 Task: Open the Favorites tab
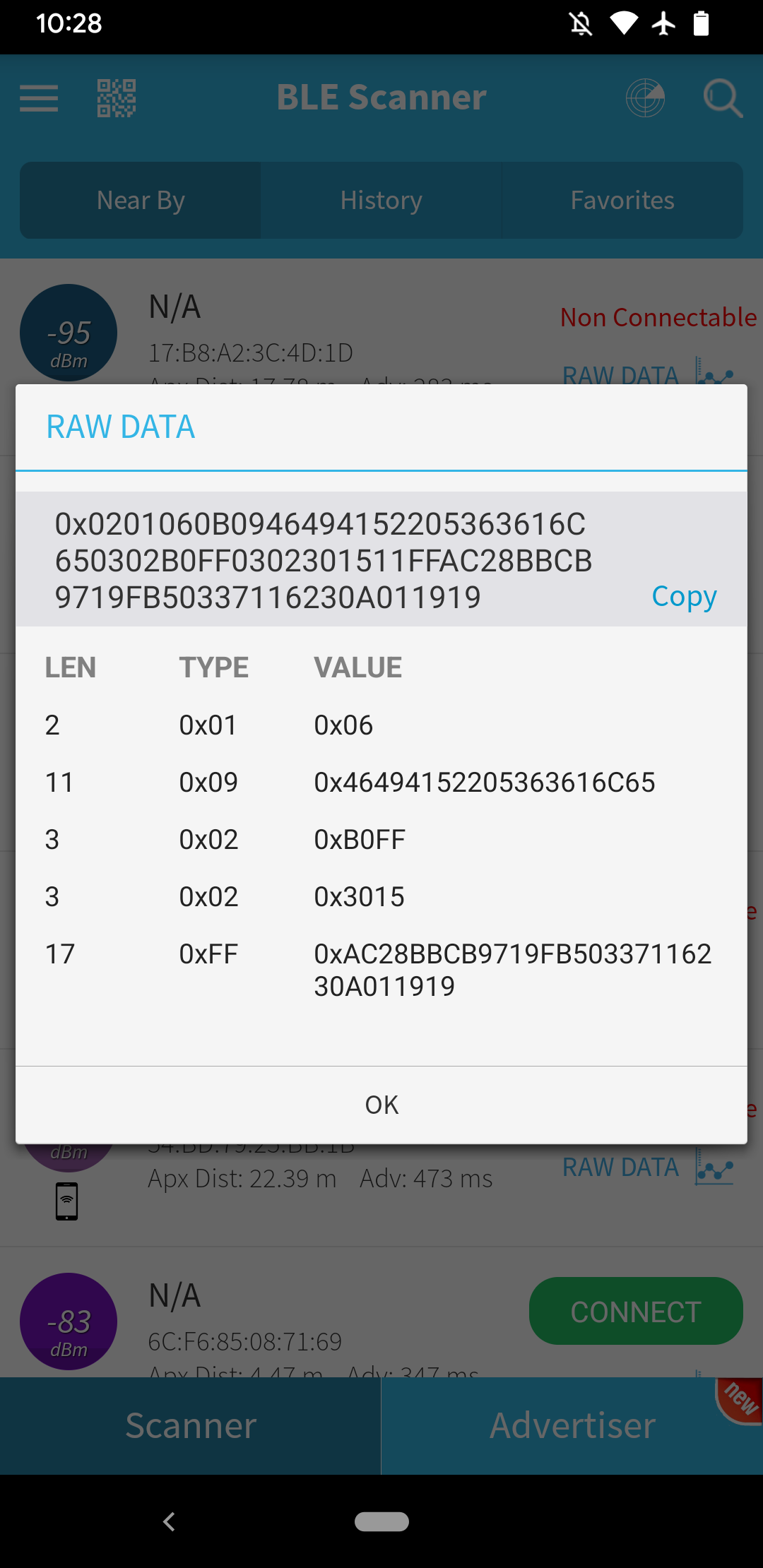tap(622, 200)
